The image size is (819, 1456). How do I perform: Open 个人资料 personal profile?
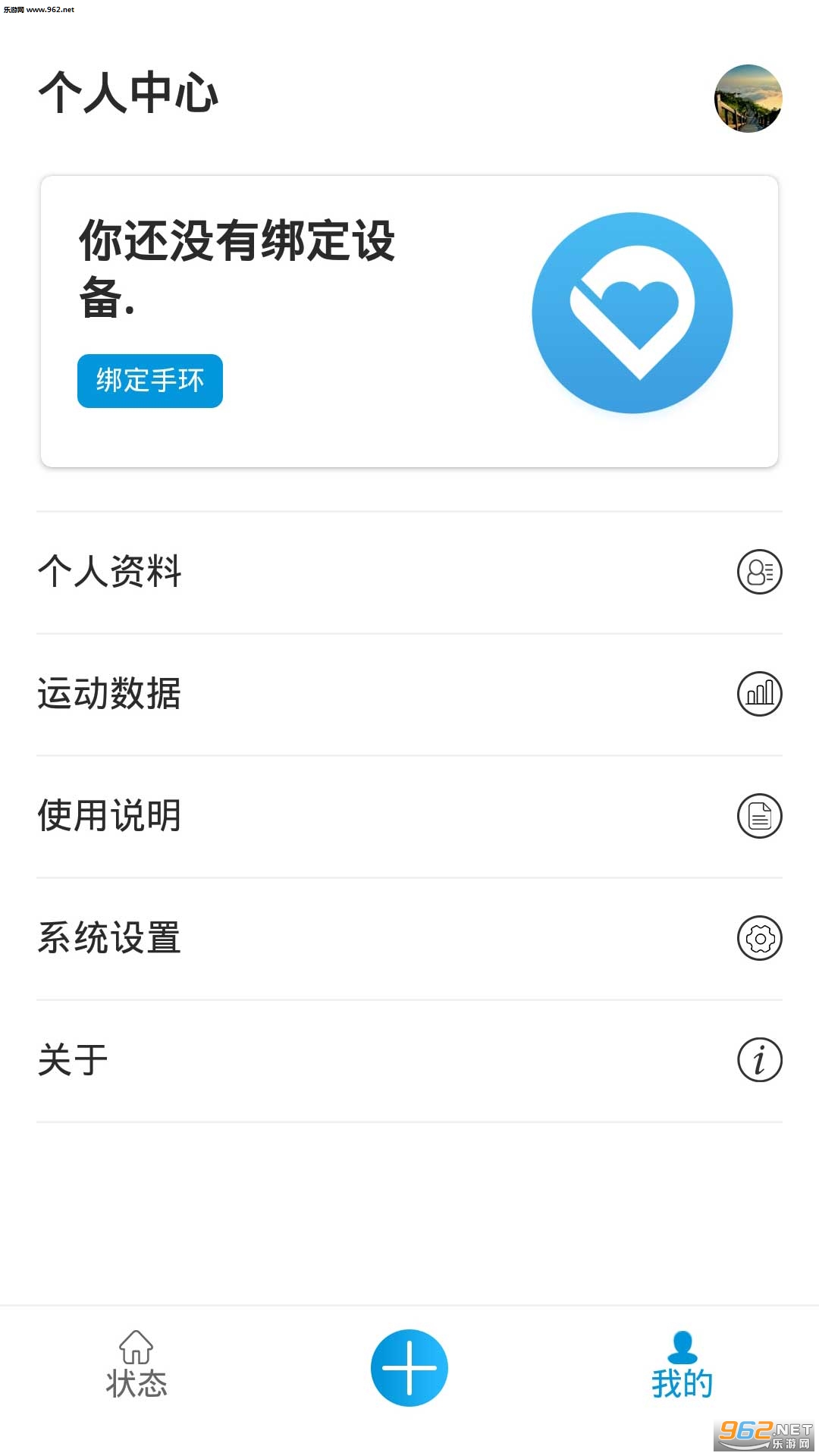point(409,572)
